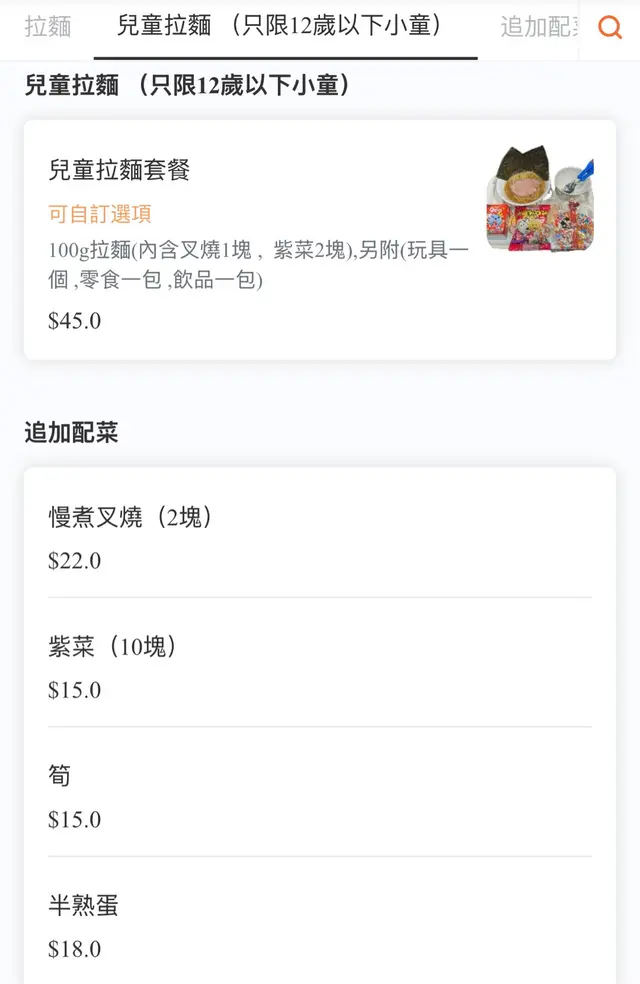Screen dimensions: 640x984
Task: Choose 慢煮叉燒（2塊） add-on
Action: click(319, 537)
